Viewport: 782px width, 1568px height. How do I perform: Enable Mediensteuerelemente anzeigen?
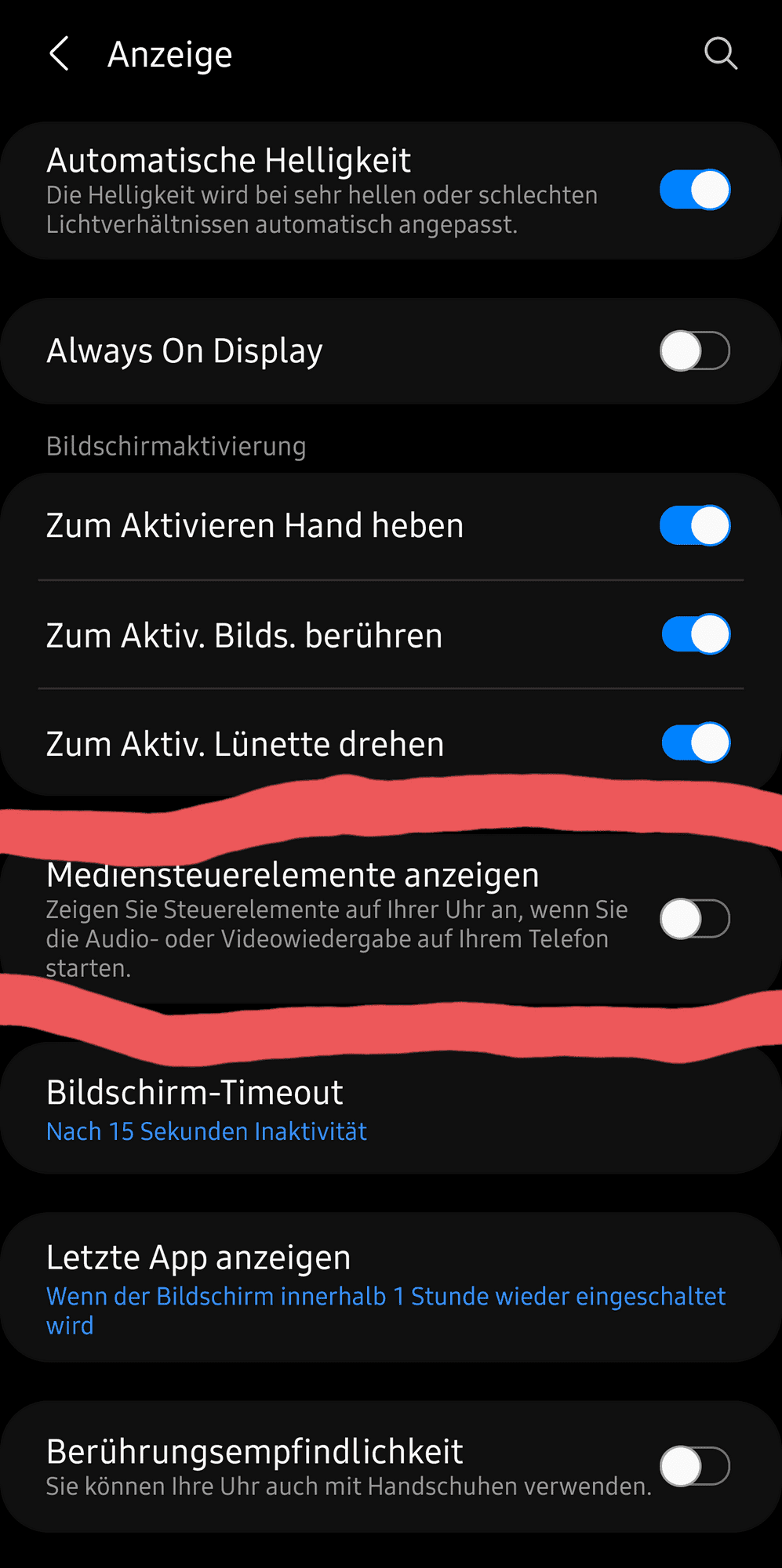[x=694, y=919]
